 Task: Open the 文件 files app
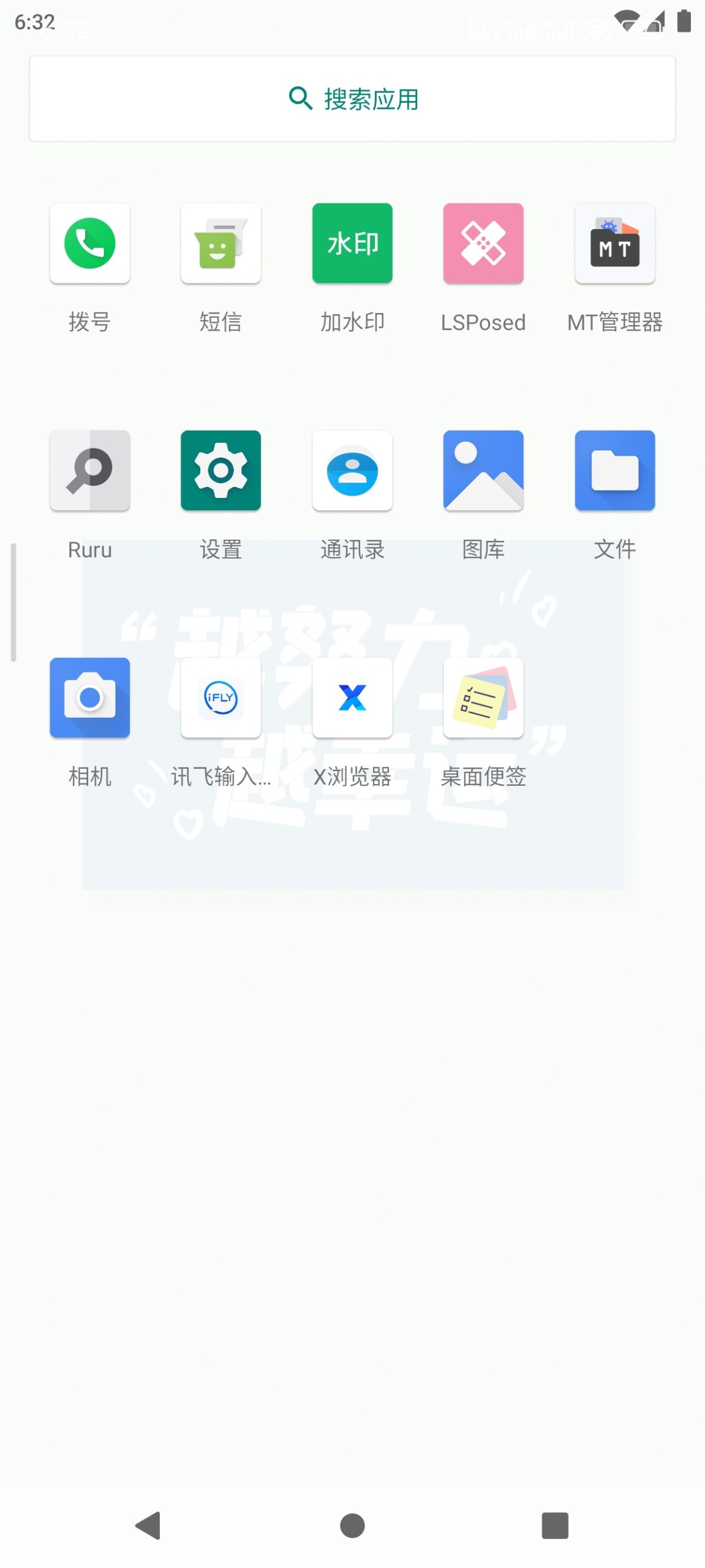[615, 470]
